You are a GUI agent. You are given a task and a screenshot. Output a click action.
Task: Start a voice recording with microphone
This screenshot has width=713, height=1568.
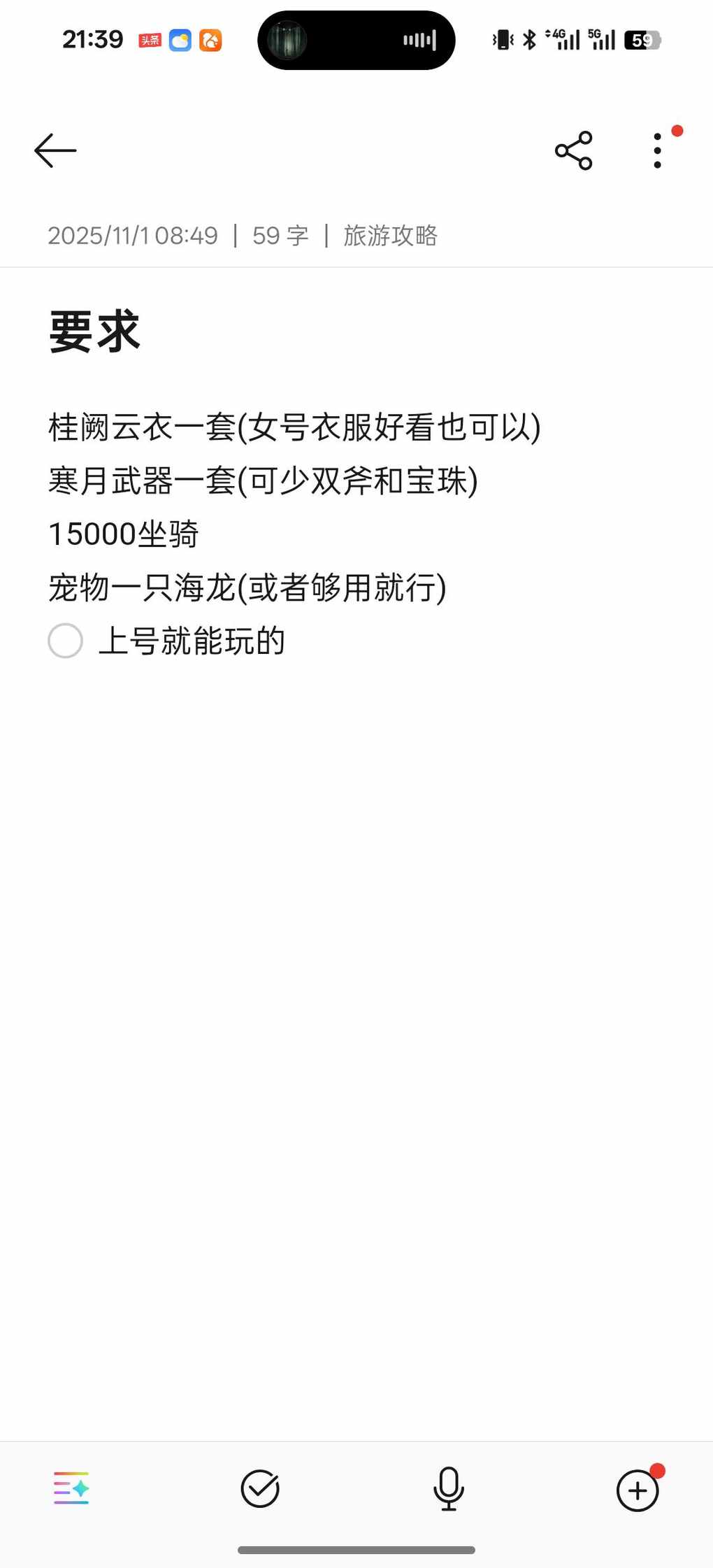pyautogui.click(x=448, y=1488)
